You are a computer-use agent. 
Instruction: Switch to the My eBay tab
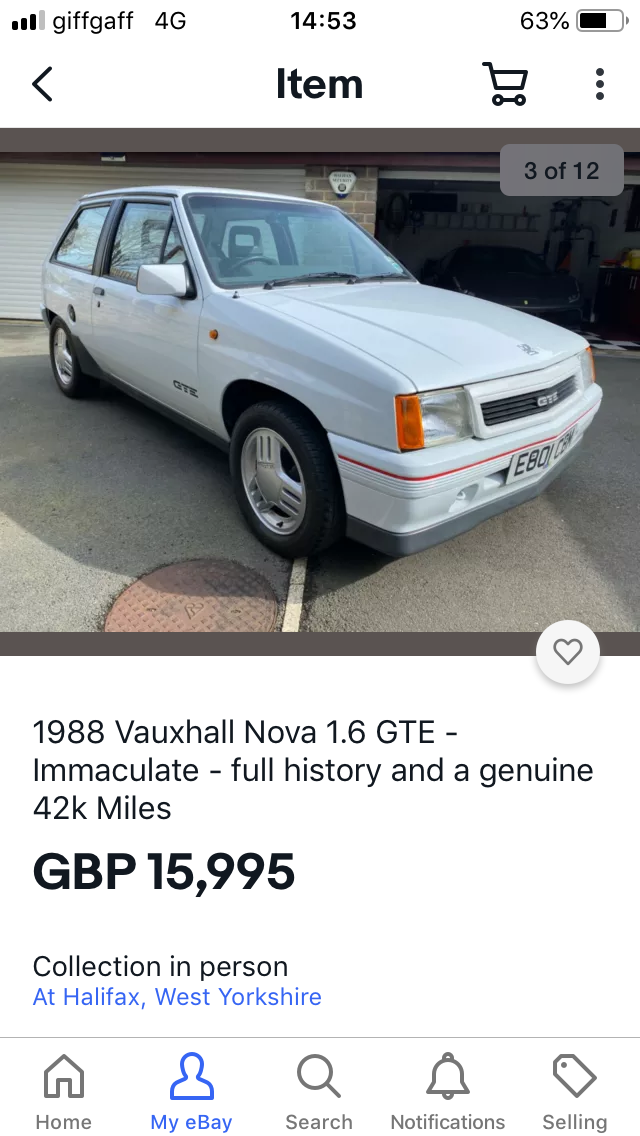pyautogui.click(x=191, y=1091)
